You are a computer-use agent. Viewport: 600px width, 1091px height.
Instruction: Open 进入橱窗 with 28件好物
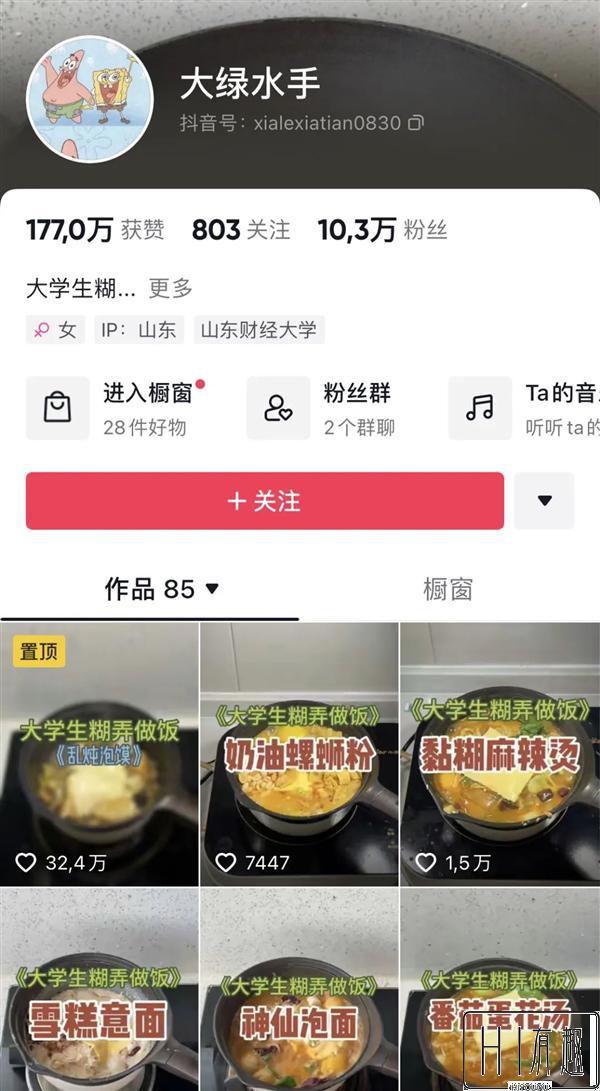click(x=120, y=408)
